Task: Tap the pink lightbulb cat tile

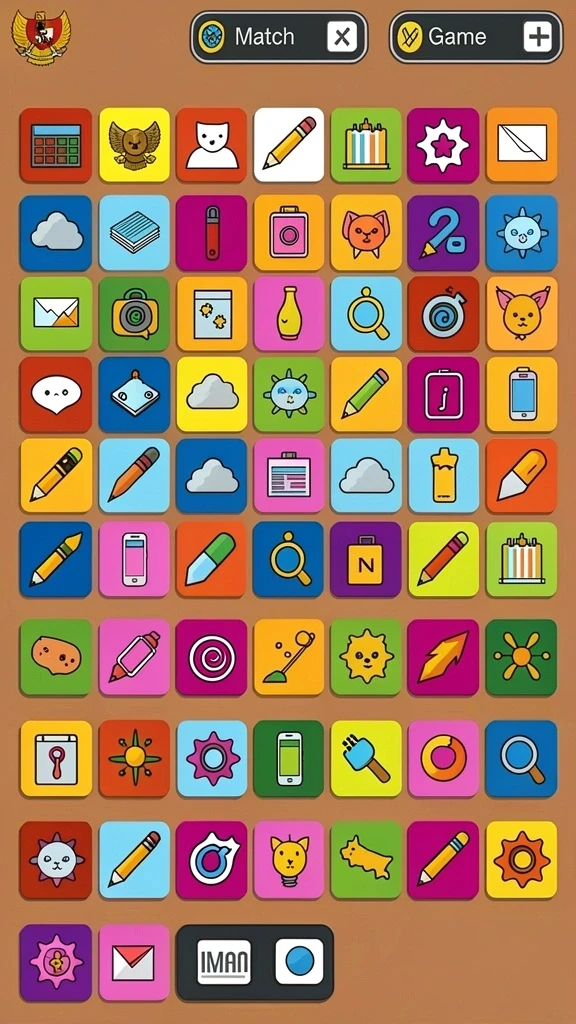Action: pyautogui.click(x=289, y=860)
